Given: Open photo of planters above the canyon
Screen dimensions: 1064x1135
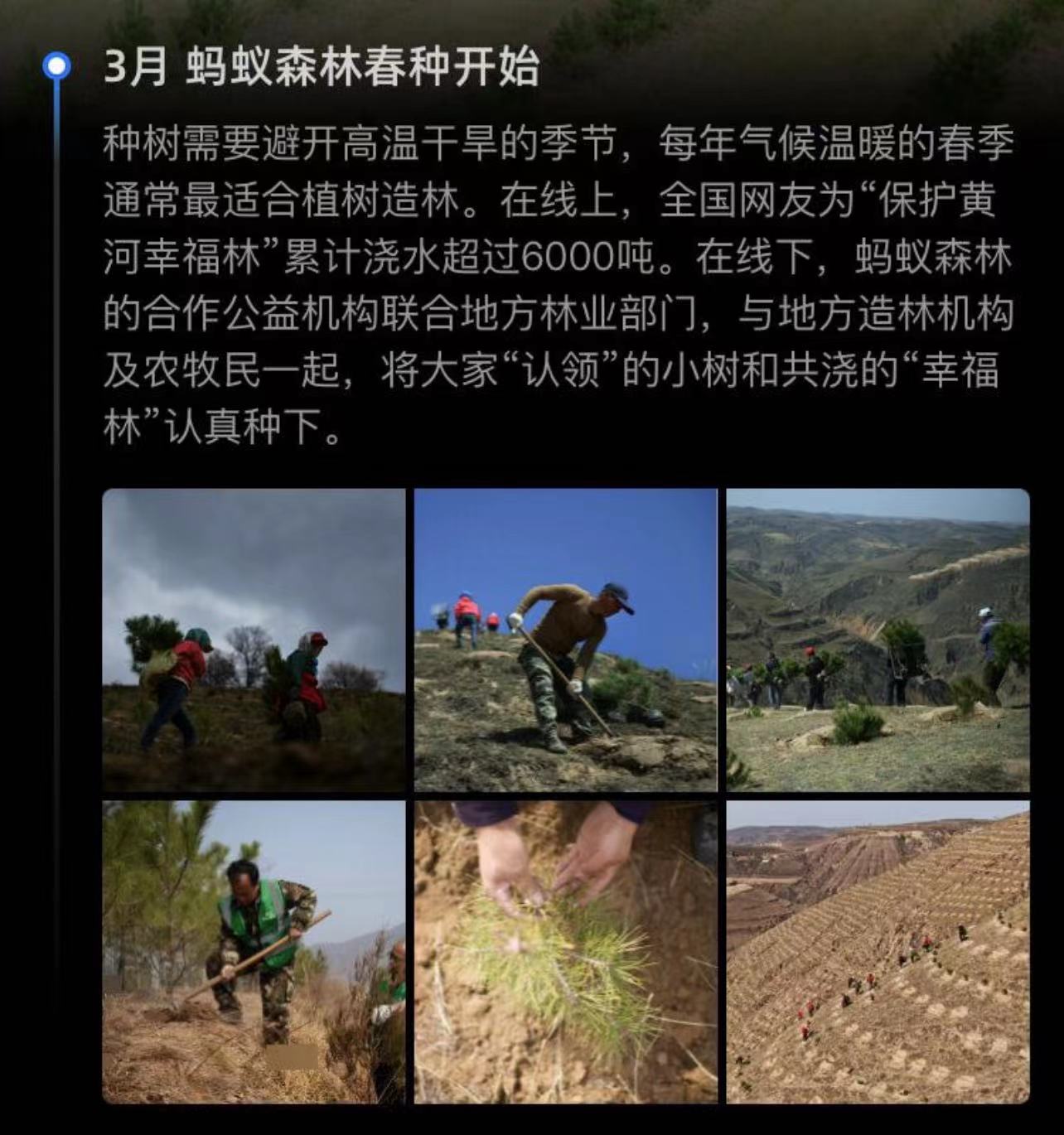Looking at the screenshot, I should point(878,640).
